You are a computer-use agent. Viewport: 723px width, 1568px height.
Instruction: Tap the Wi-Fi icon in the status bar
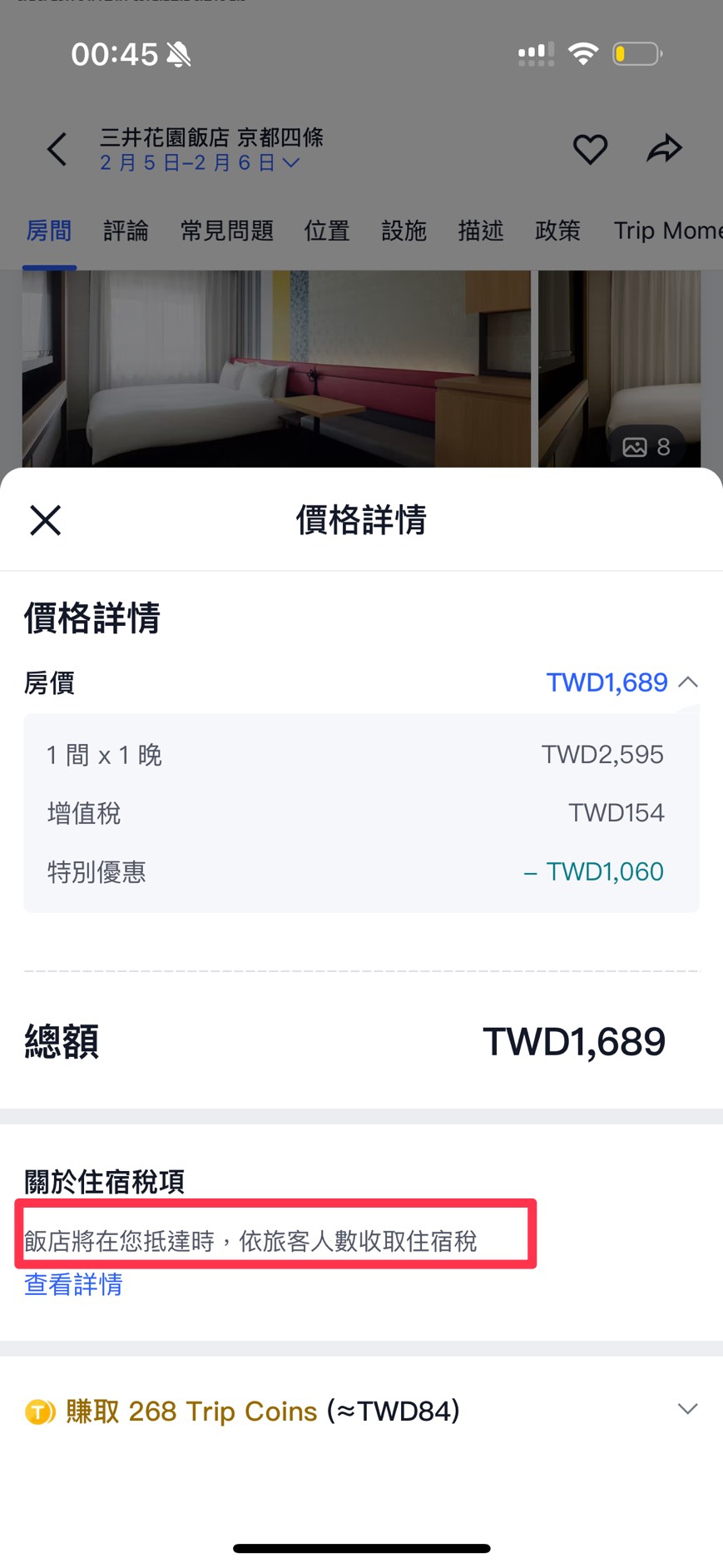pos(583,52)
